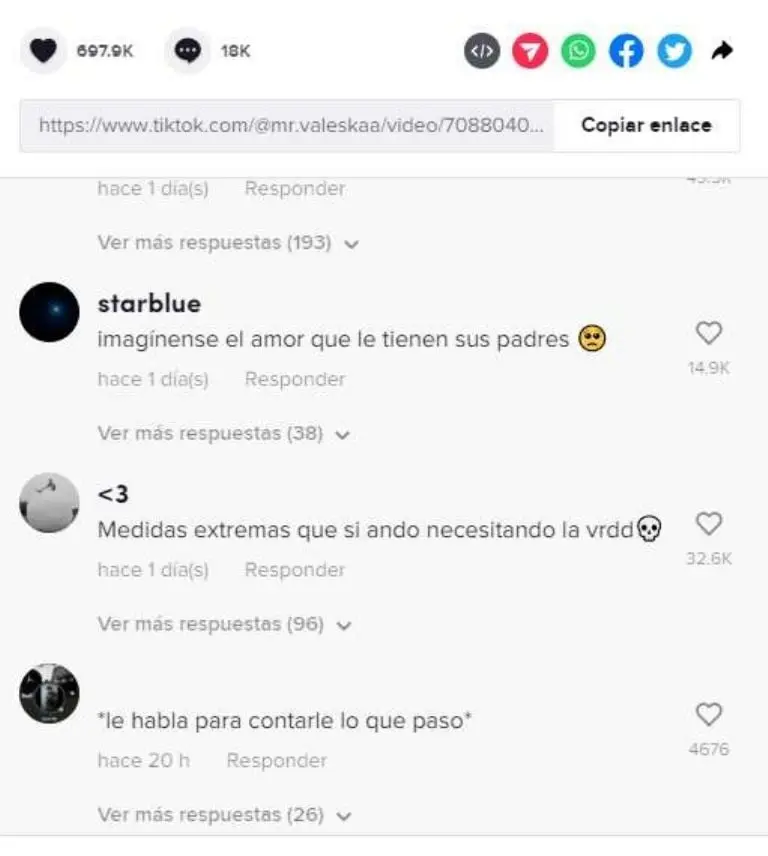
Task: Share video on Twitter
Action: pyautogui.click(x=674, y=51)
